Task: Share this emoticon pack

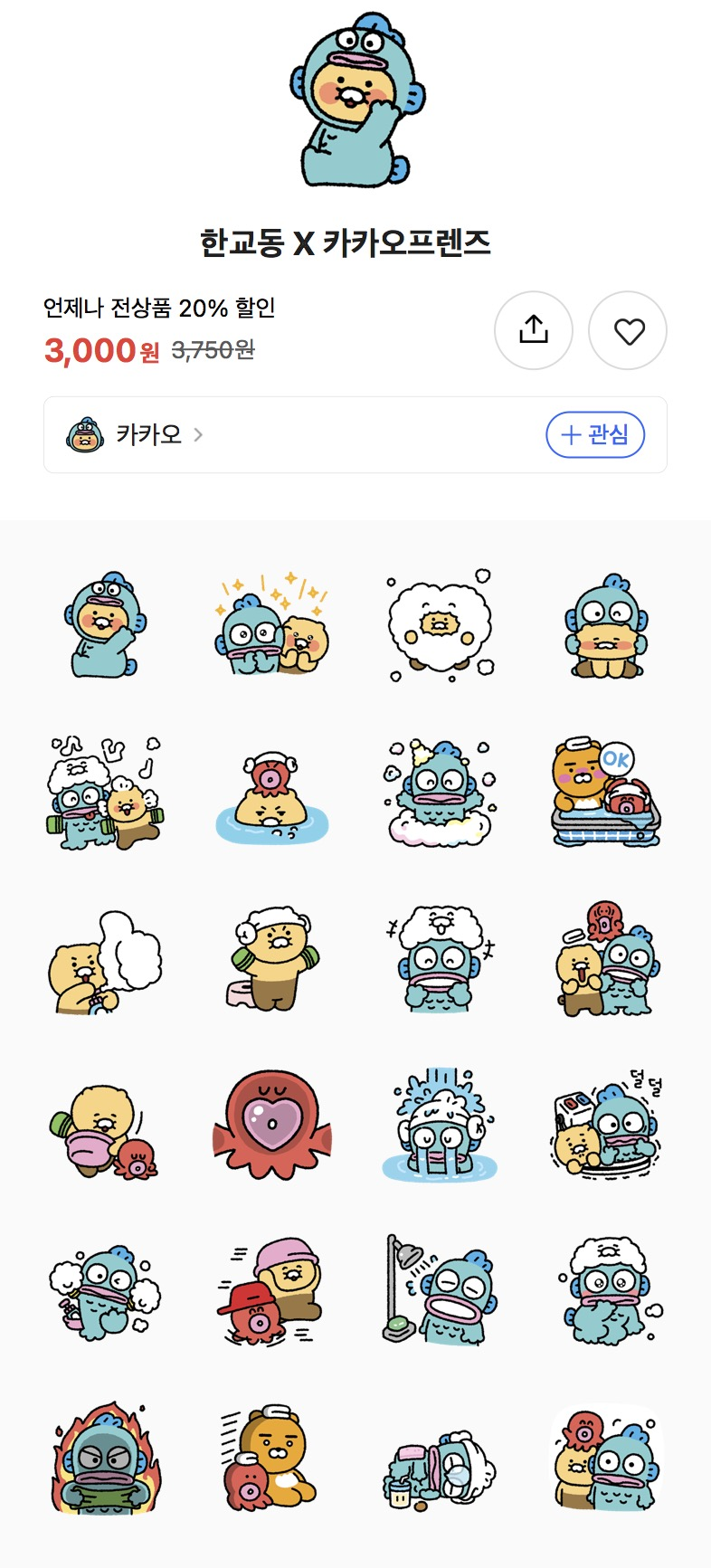Action: coord(533,330)
